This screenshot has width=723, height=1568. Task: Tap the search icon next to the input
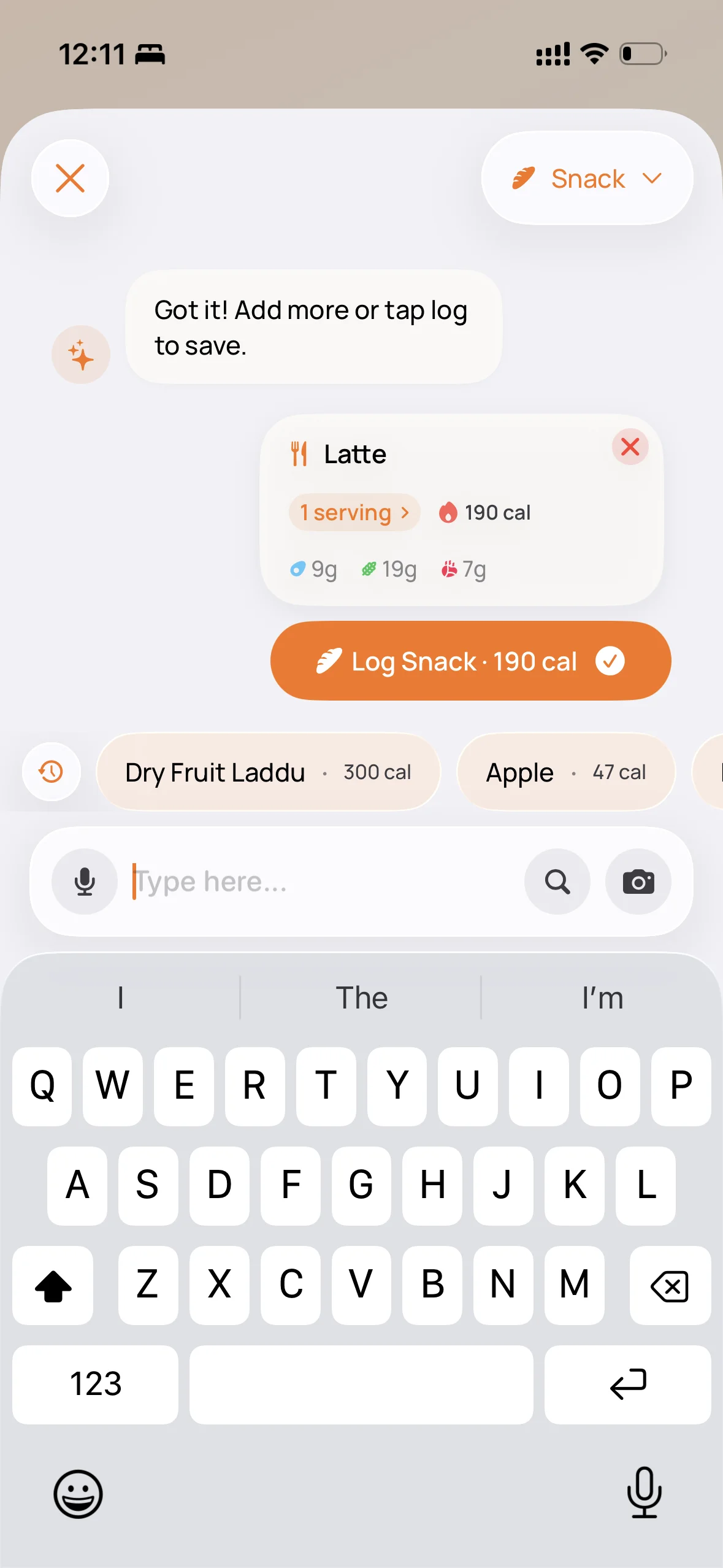click(557, 882)
